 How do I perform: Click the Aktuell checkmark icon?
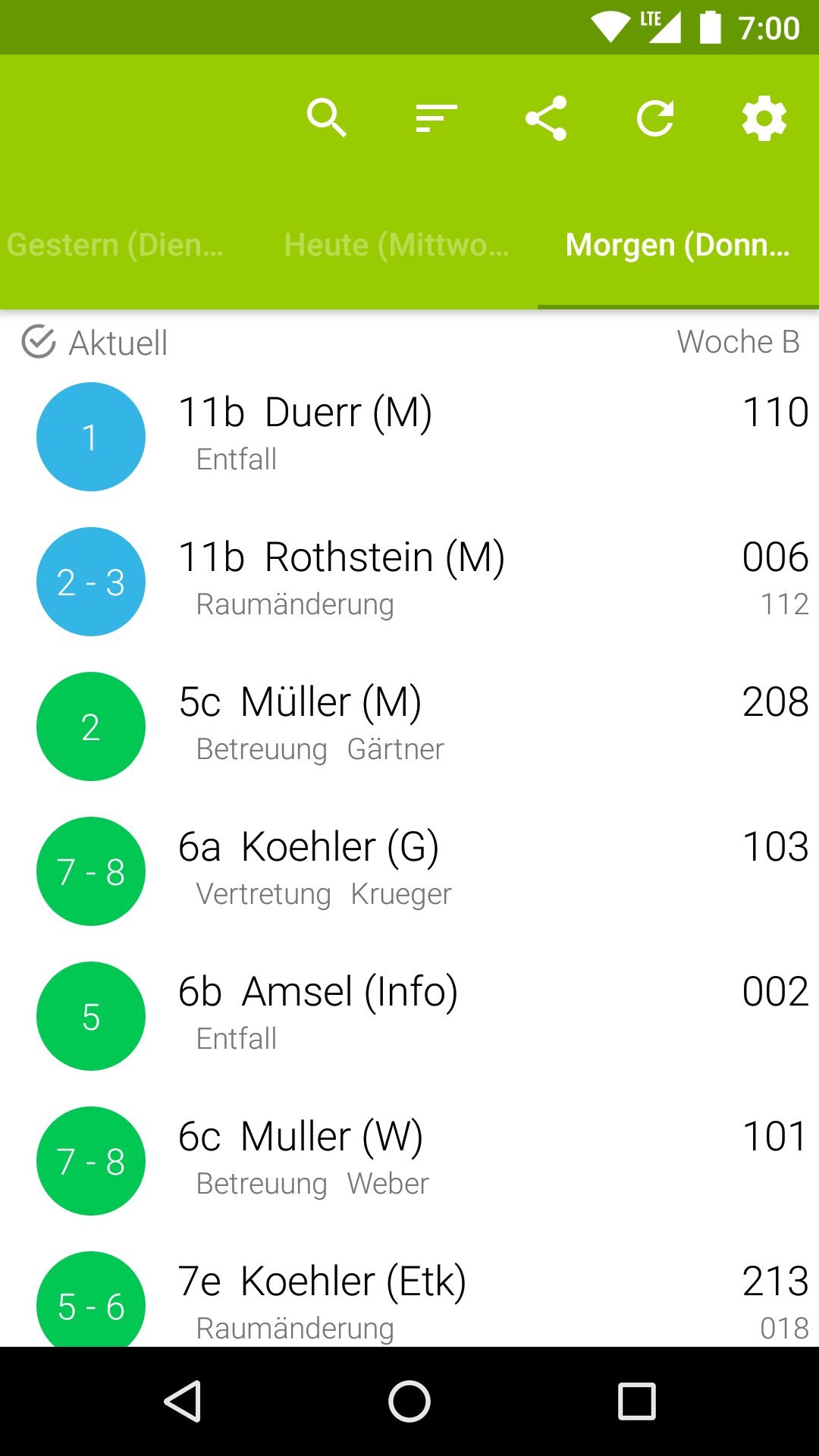[x=39, y=342]
